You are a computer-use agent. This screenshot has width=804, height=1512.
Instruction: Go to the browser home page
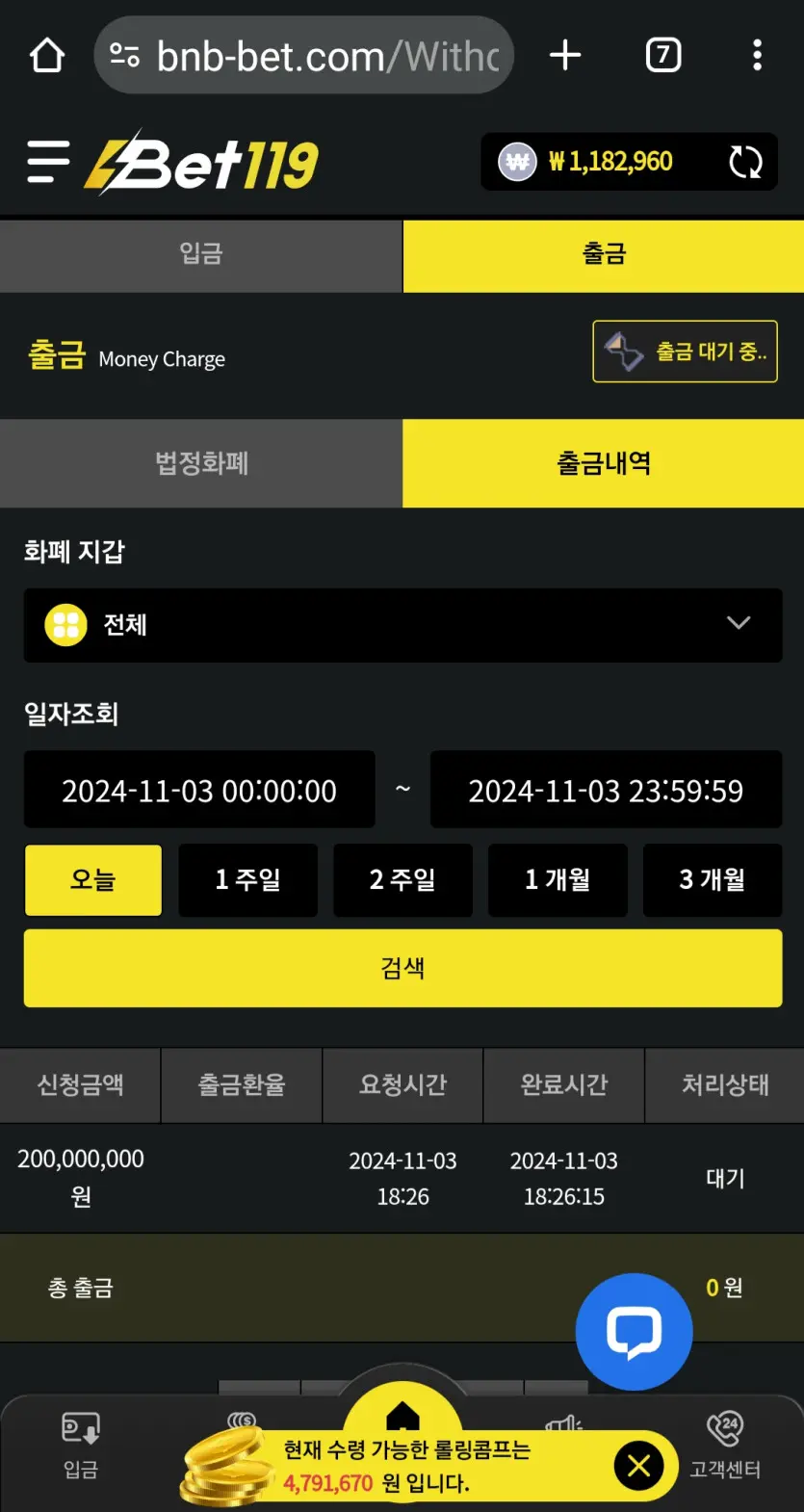pos(46,56)
